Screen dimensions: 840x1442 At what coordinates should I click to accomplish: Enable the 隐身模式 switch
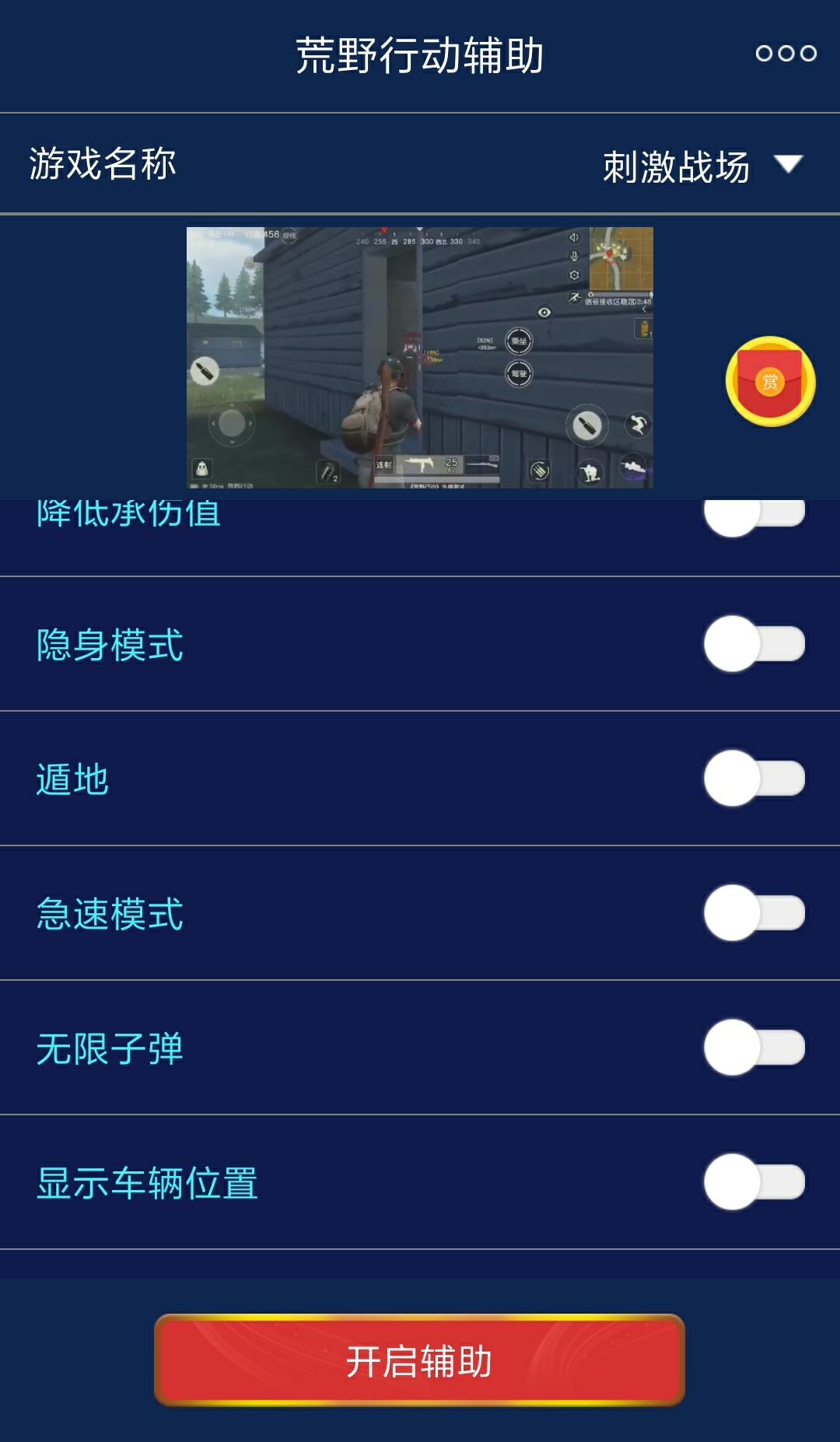coord(754,644)
